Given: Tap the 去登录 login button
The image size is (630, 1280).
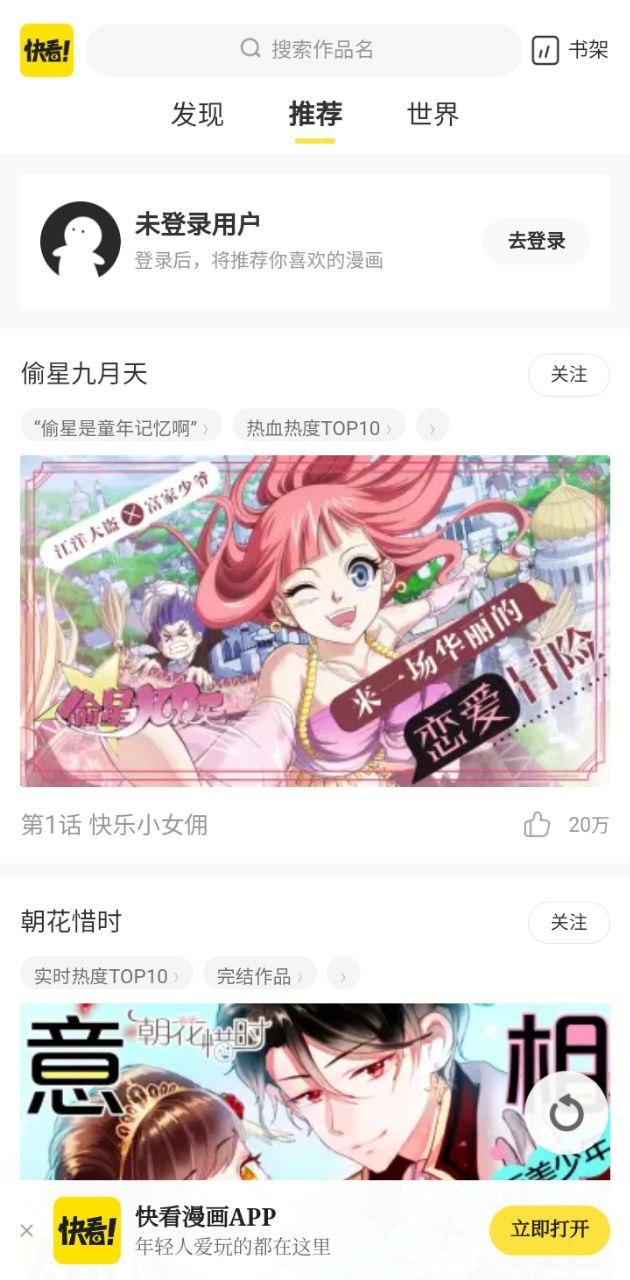Looking at the screenshot, I should click(x=536, y=241).
